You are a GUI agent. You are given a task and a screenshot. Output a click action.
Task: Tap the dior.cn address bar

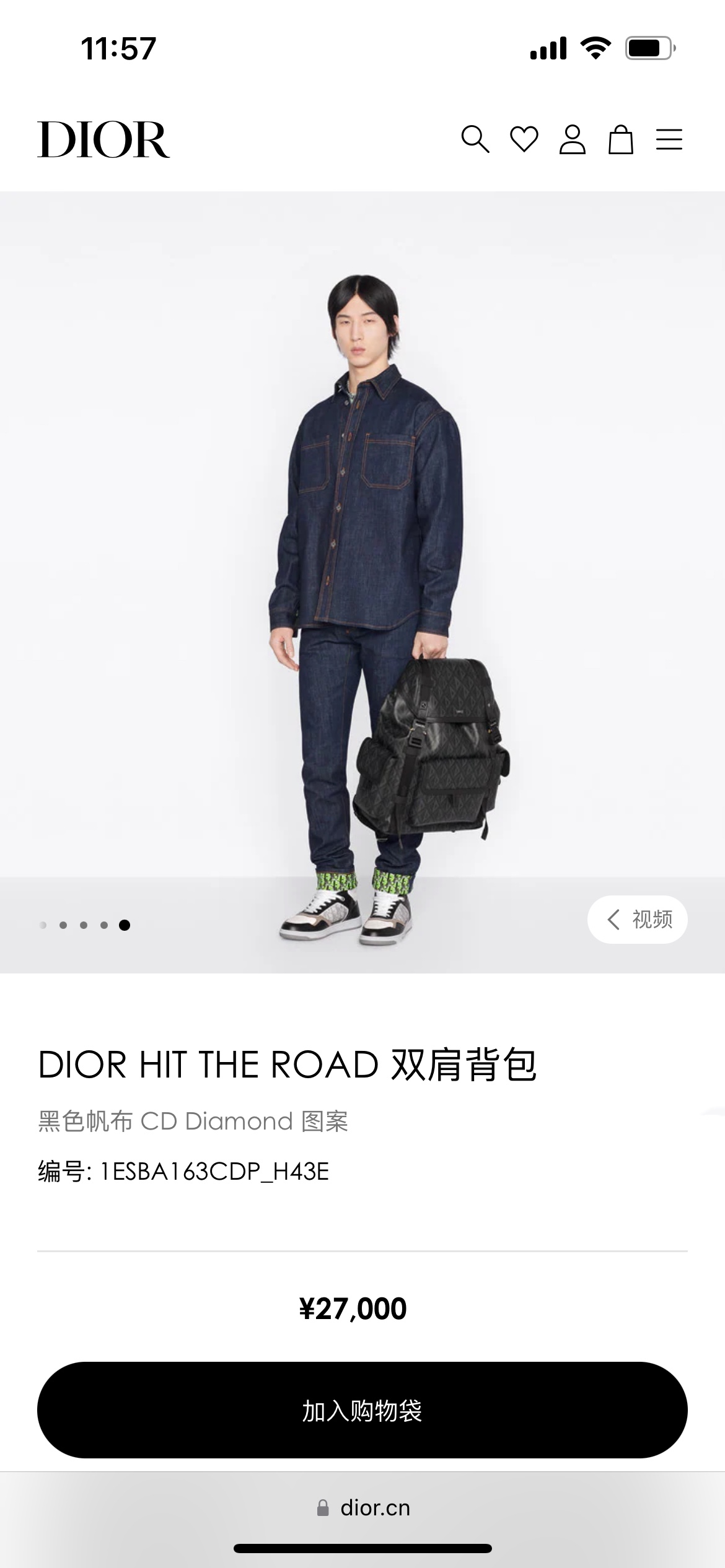pos(362,1508)
